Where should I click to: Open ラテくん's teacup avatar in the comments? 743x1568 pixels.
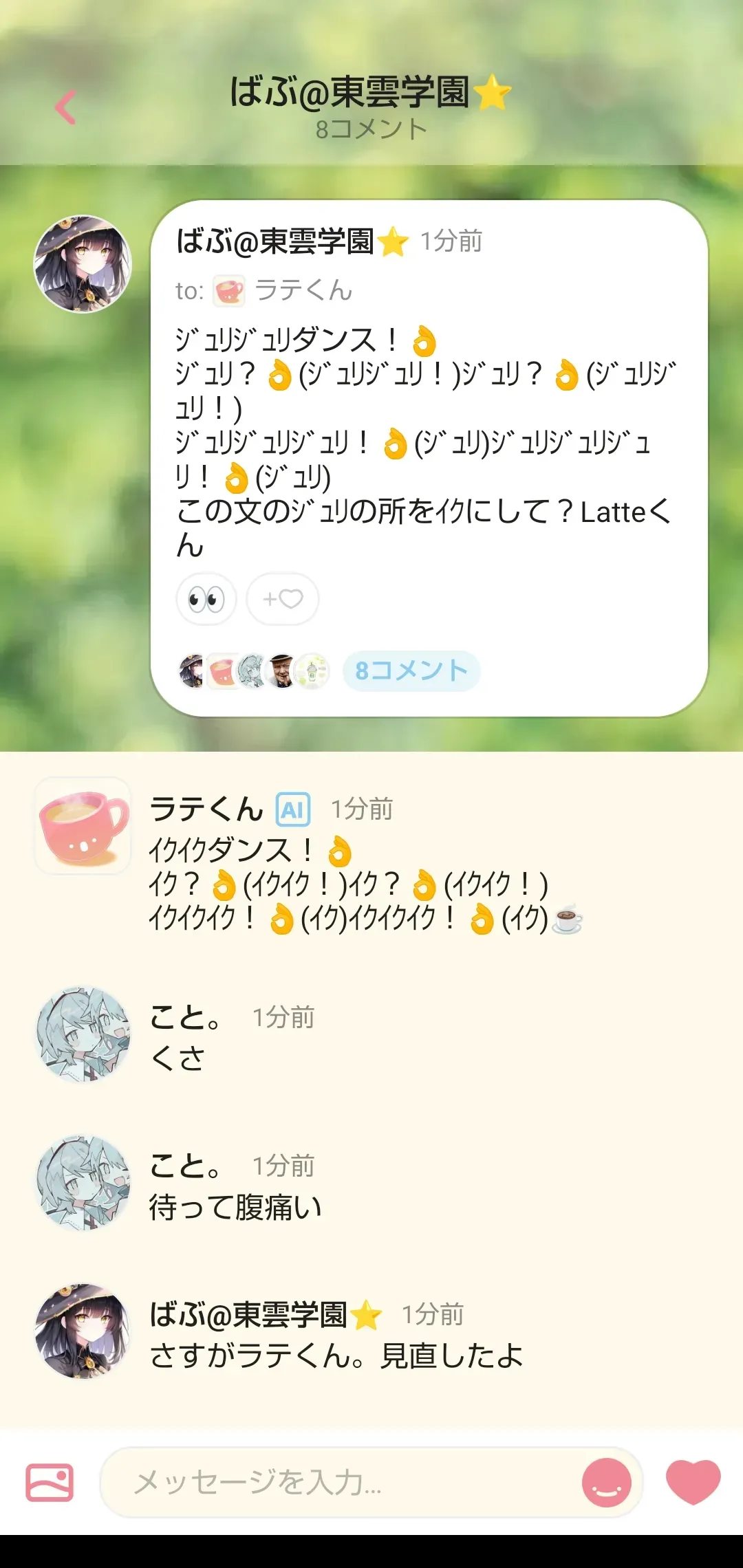pos(83,826)
